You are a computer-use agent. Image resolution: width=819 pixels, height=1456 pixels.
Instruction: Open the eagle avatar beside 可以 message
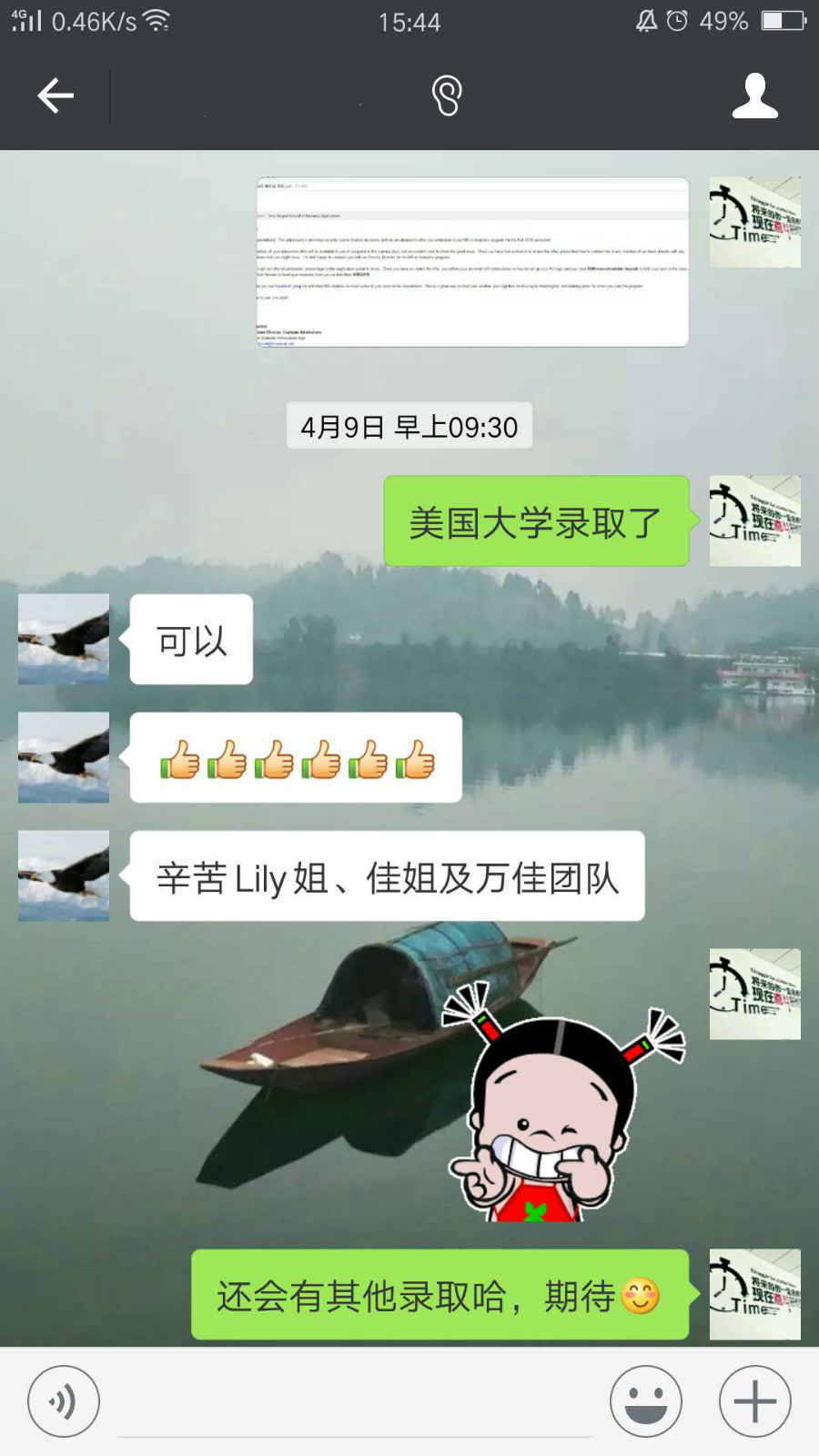[64, 639]
